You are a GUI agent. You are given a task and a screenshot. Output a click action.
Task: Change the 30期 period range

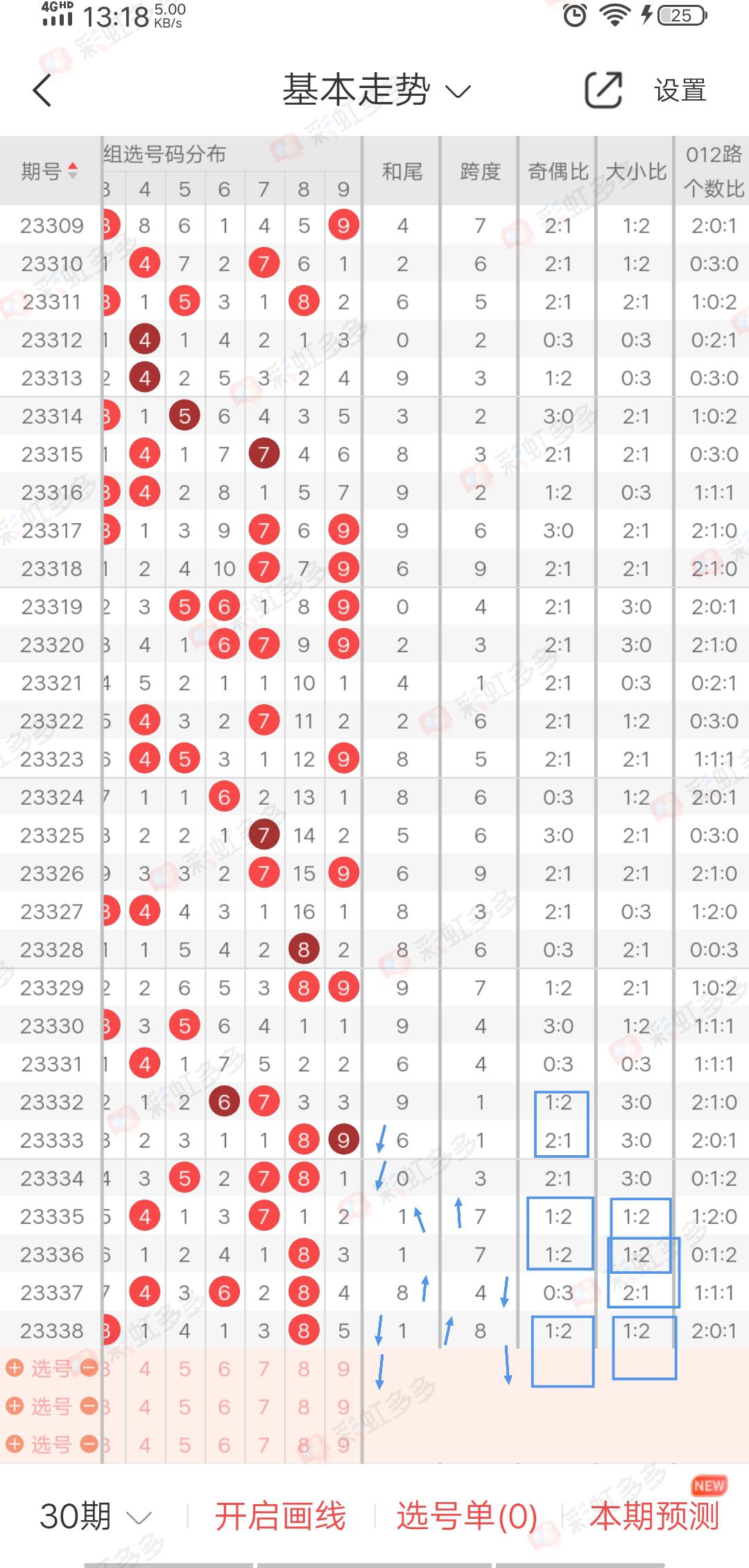pyautogui.click(x=95, y=1516)
